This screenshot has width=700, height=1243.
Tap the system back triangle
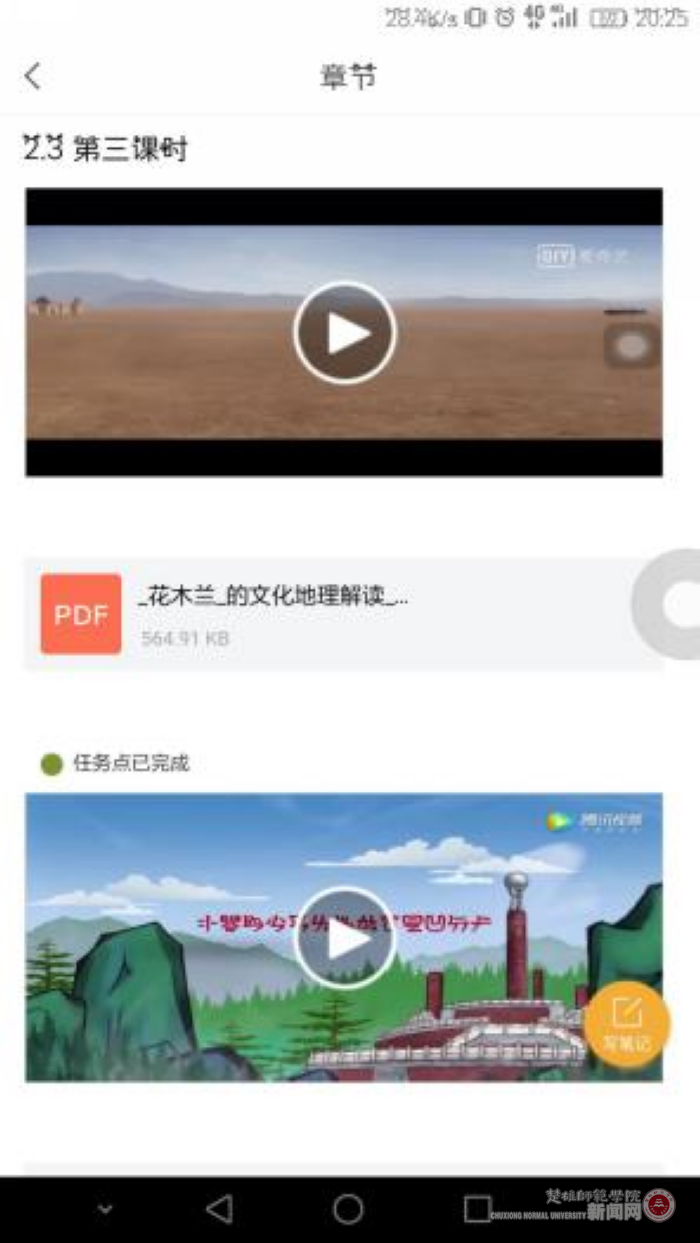[x=219, y=1209]
